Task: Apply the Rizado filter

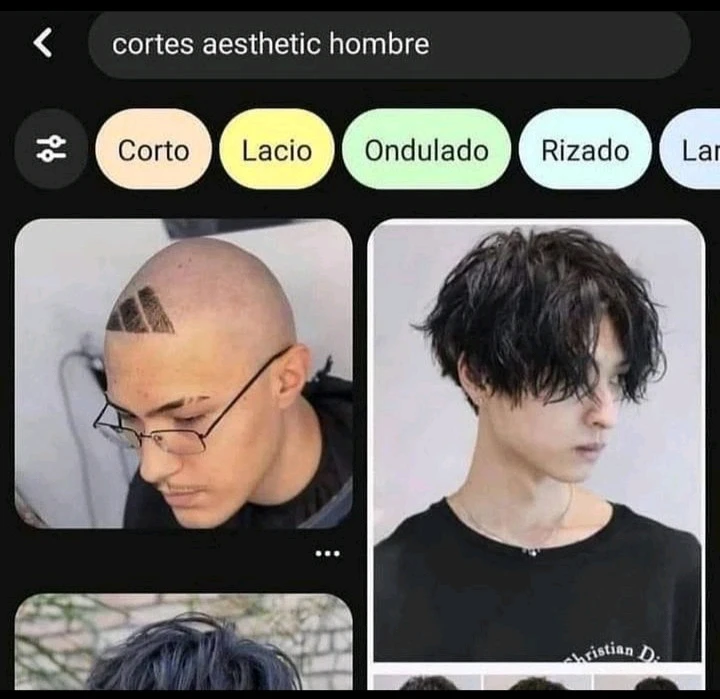Action: point(585,151)
